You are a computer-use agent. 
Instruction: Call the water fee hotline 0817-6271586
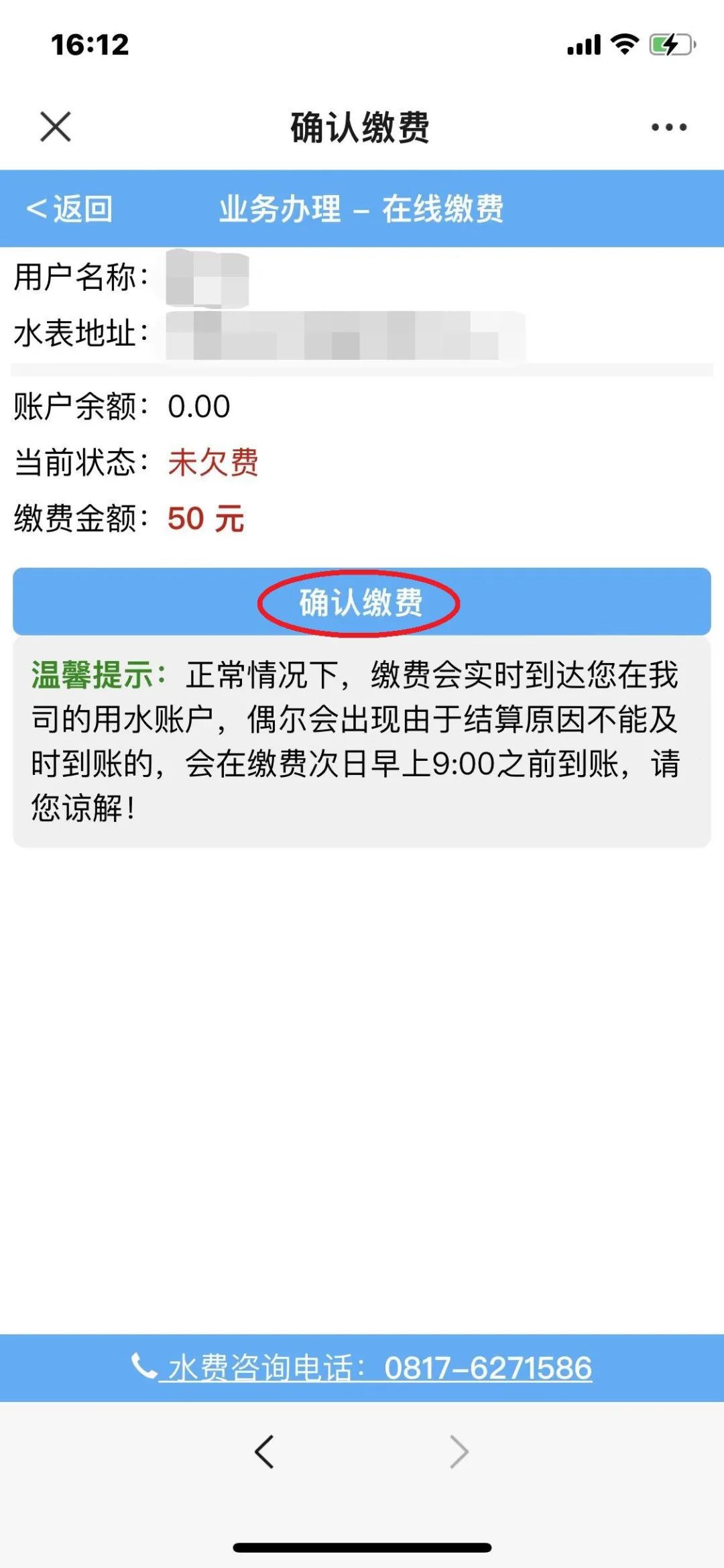[362, 1368]
